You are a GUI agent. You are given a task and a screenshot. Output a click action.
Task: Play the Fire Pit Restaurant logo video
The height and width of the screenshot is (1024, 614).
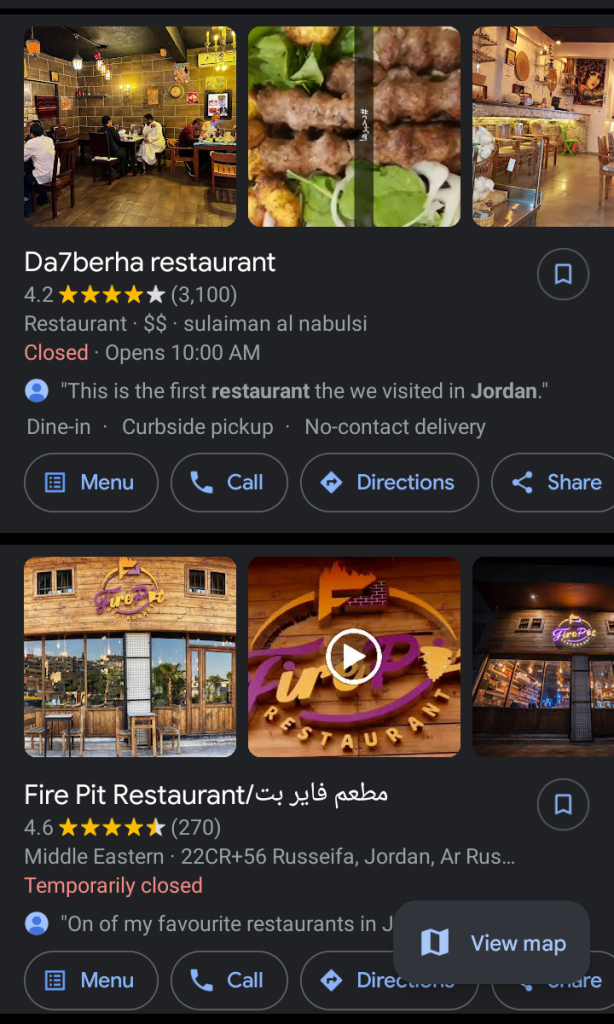coord(354,656)
